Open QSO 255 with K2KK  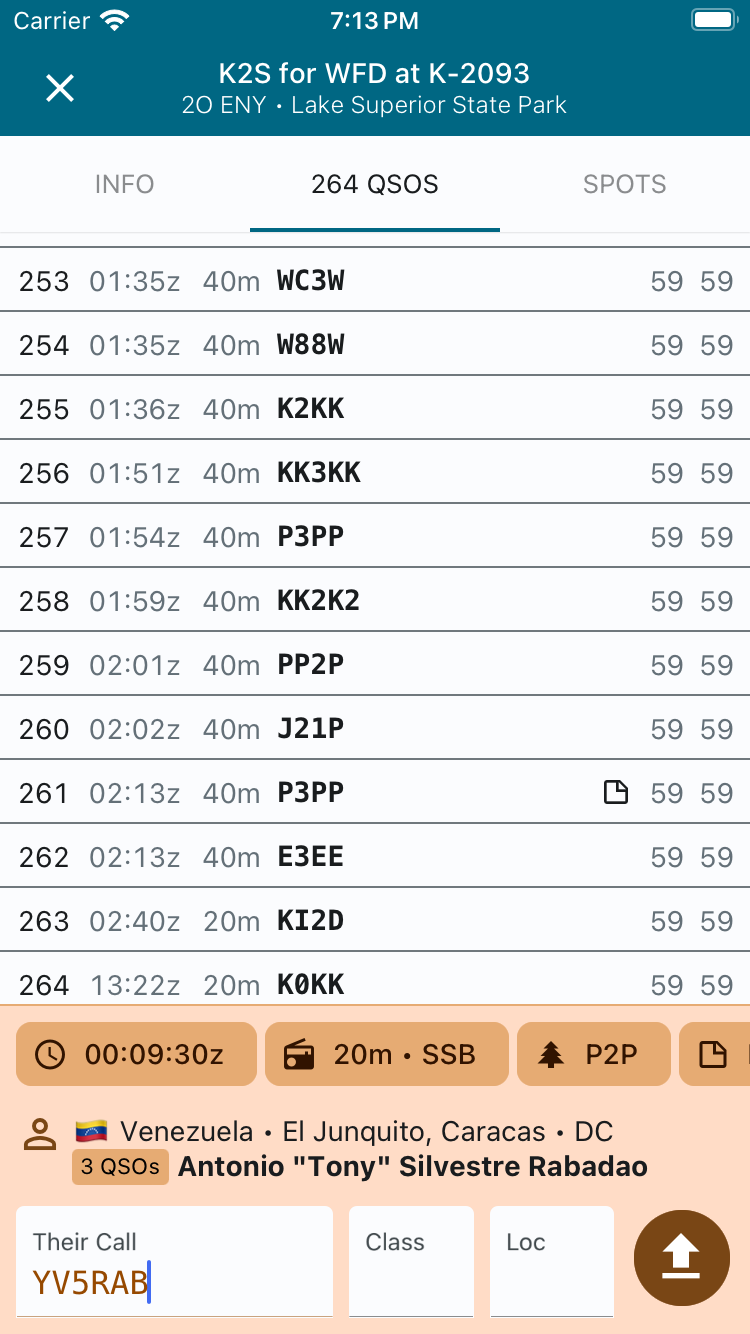pyautogui.click(x=375, y=408)
